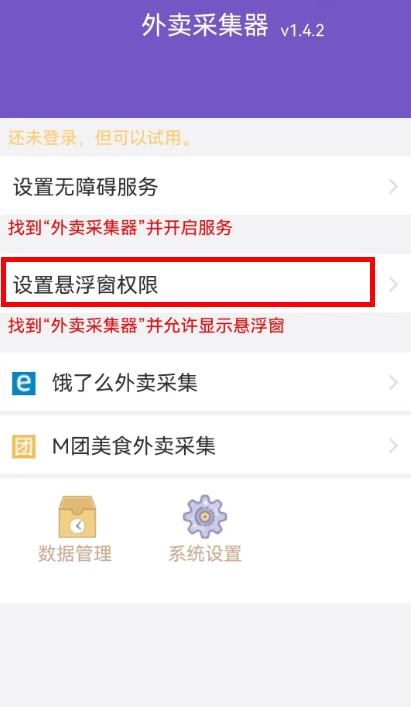Open 系统设置 system settings
This screenshot has height=707, width=411.
205,528
